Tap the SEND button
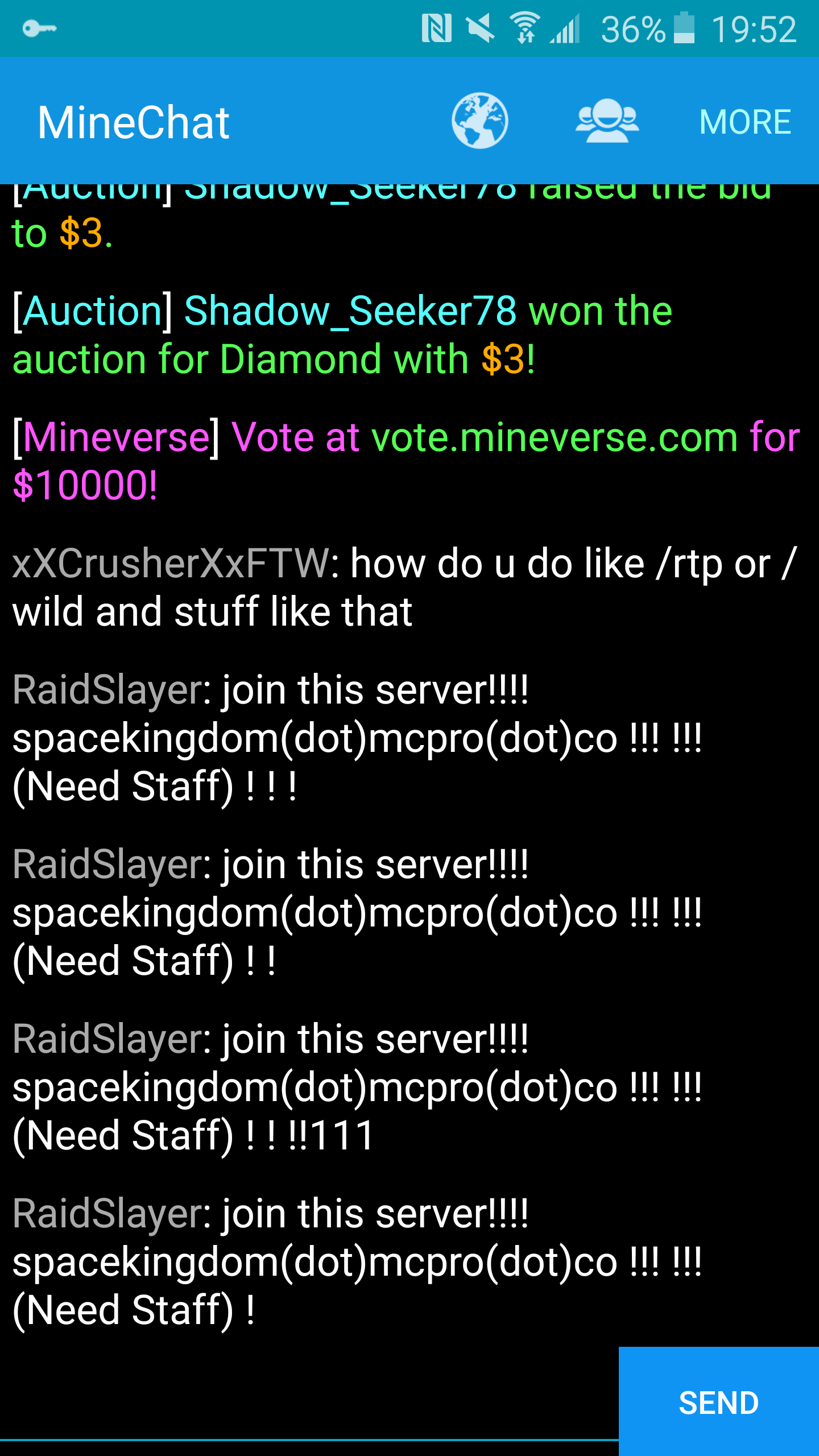Viewport: 819px width, 1456px height. click(718, 1403)
